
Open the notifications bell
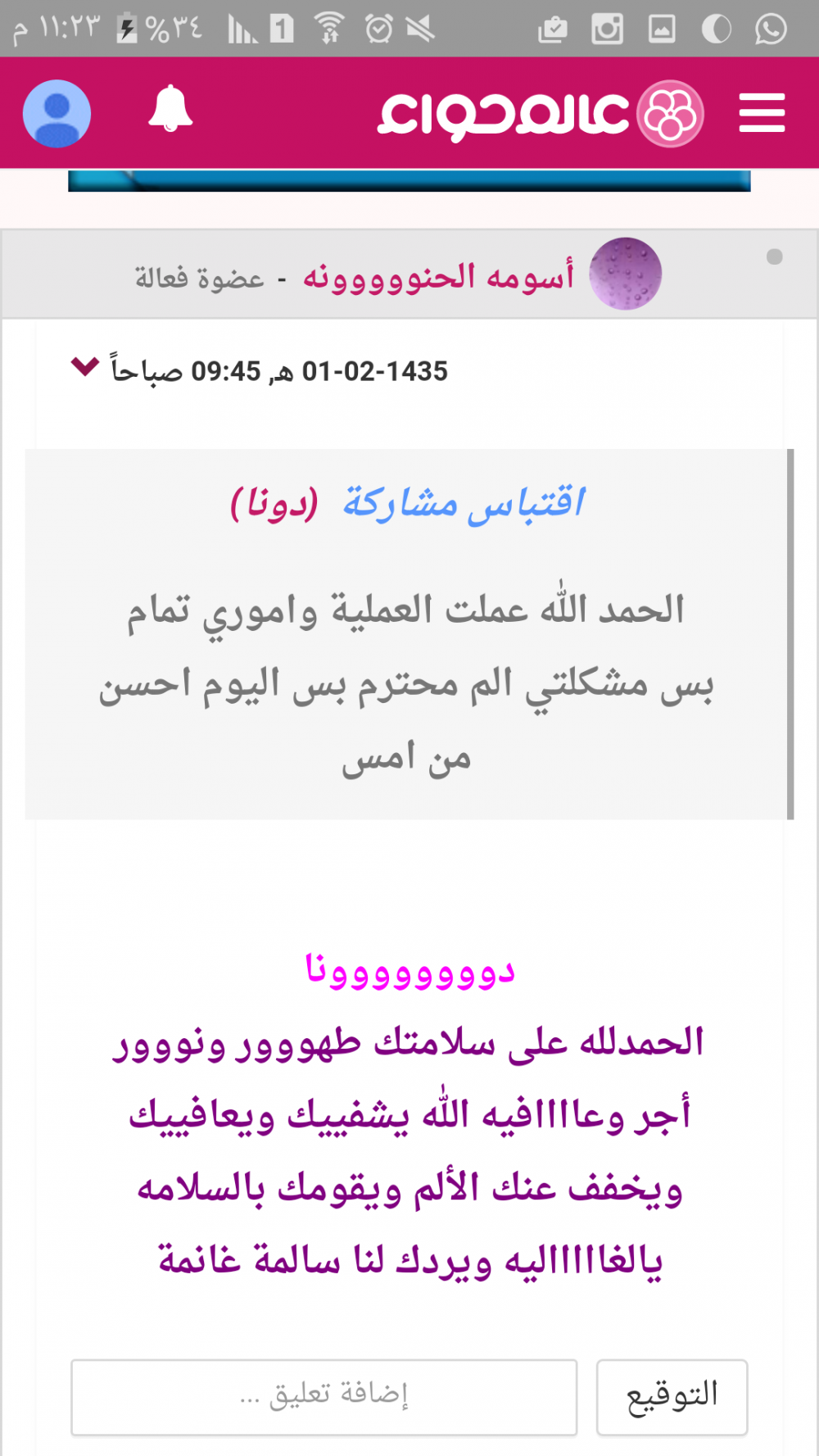tap(170, 109)
